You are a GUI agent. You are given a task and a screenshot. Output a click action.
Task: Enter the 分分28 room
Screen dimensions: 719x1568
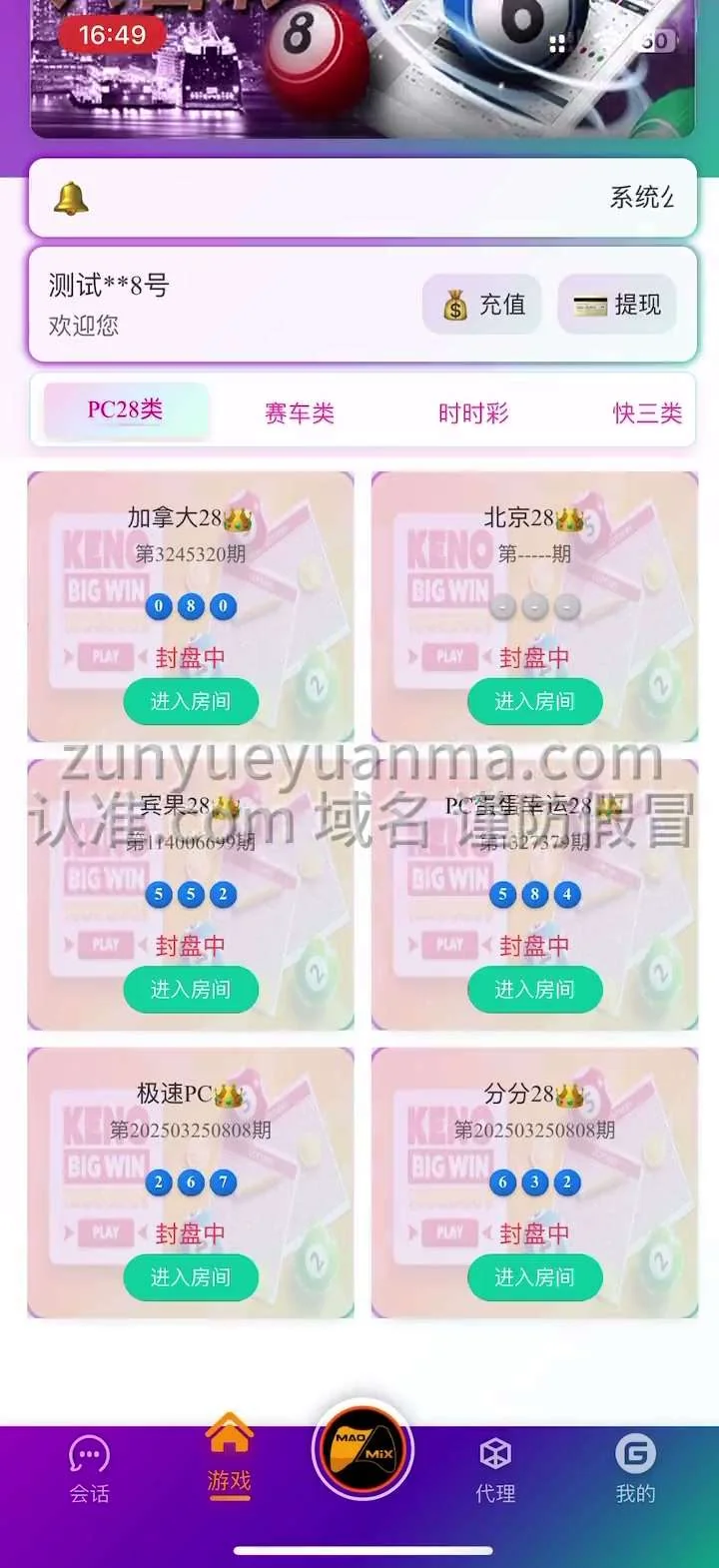(535, 1276)
